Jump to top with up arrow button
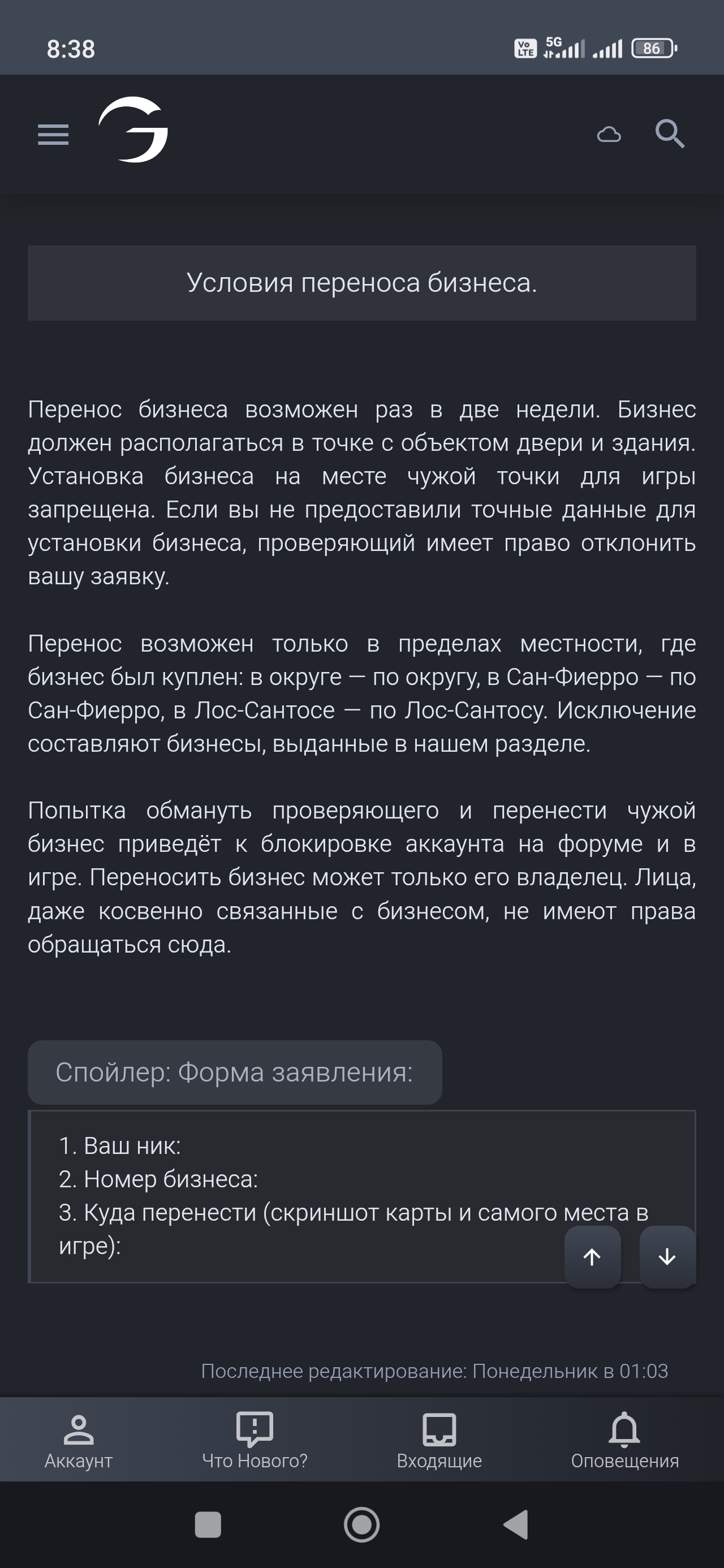This screenshot has width=724, height=1568. 592,1257
